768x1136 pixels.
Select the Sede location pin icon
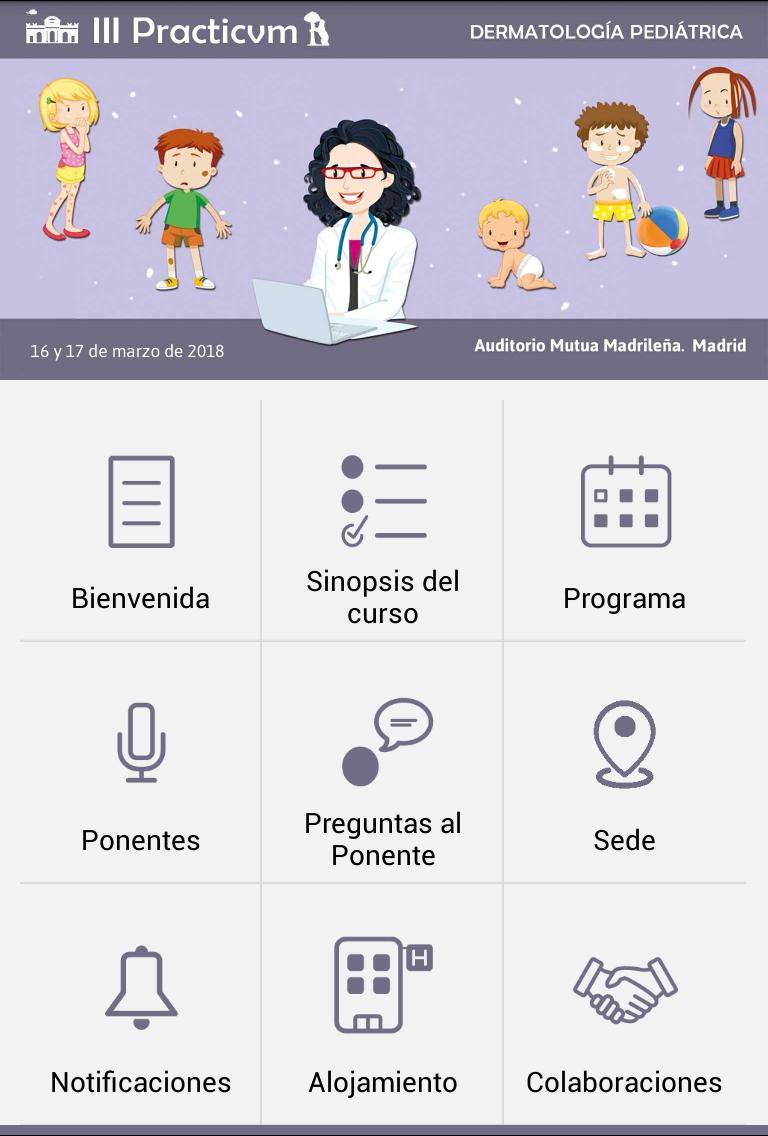[x=624, y=743]
